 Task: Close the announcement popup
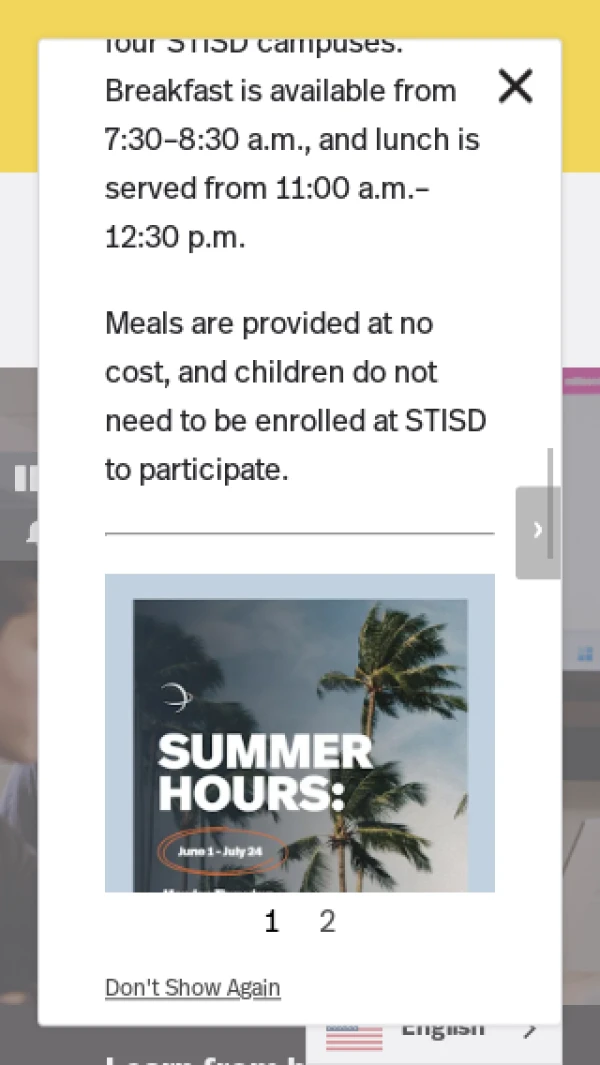pos(515,87)
